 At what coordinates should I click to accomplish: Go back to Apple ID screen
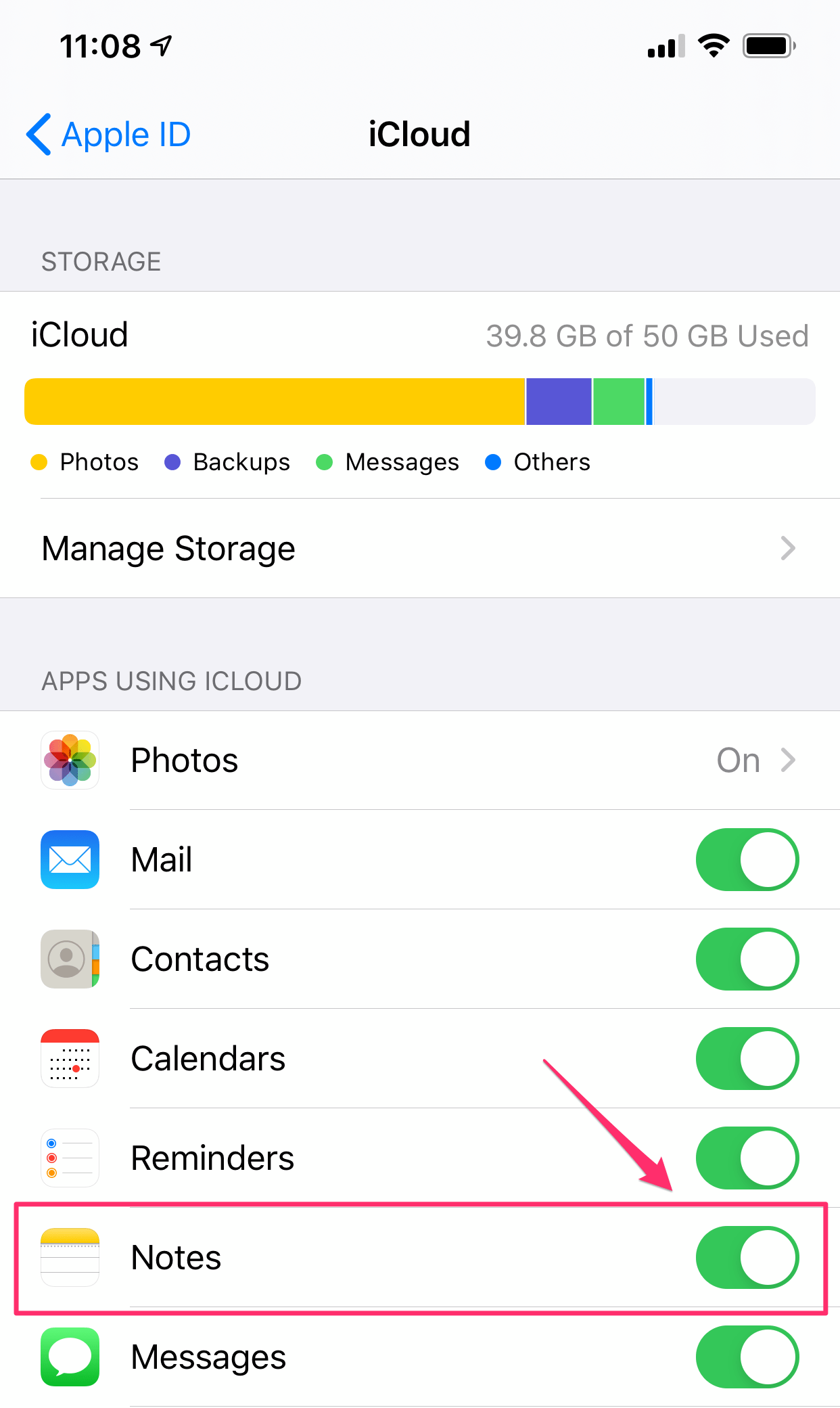pos(108,133)
